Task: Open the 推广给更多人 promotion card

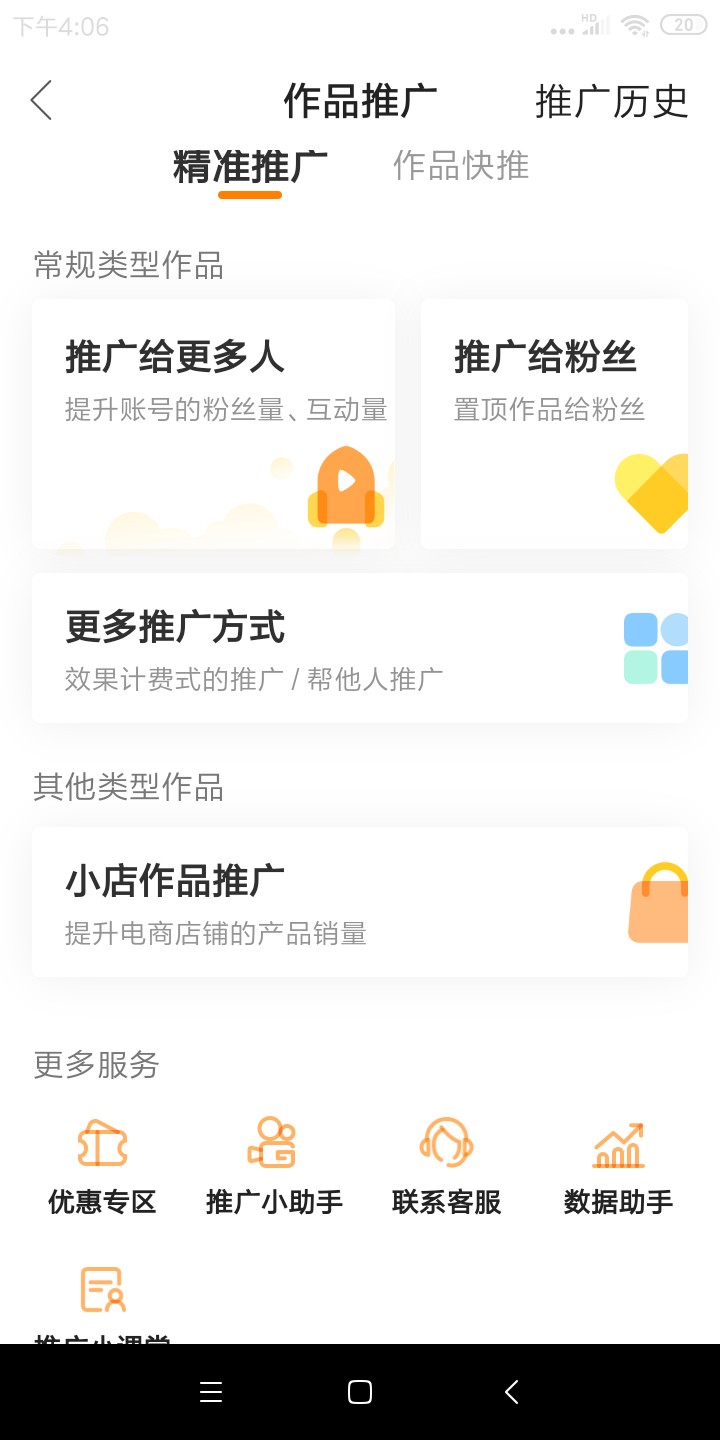Action: [x=213, y=422]
